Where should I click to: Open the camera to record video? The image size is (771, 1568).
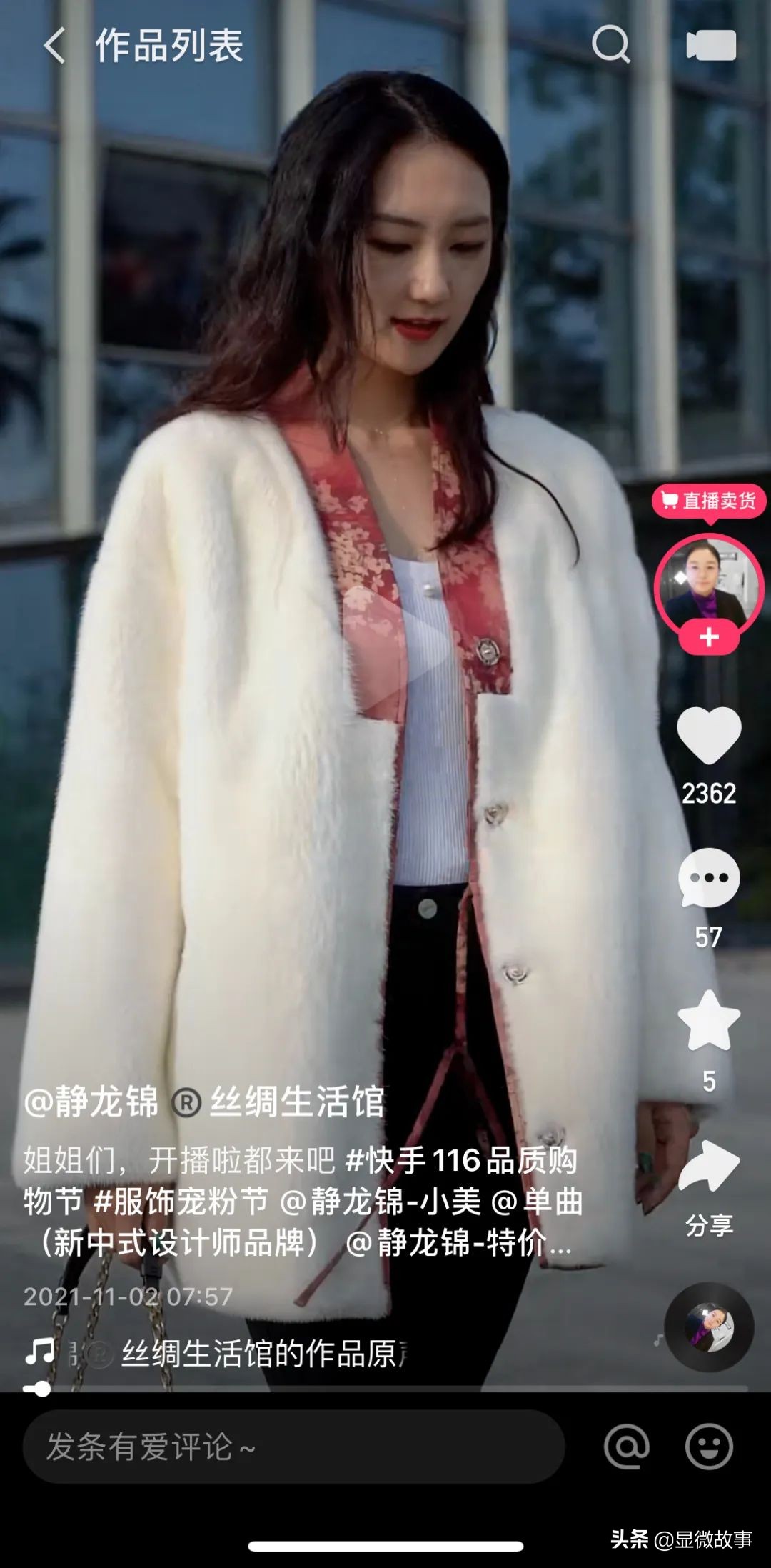pos(710,46)
